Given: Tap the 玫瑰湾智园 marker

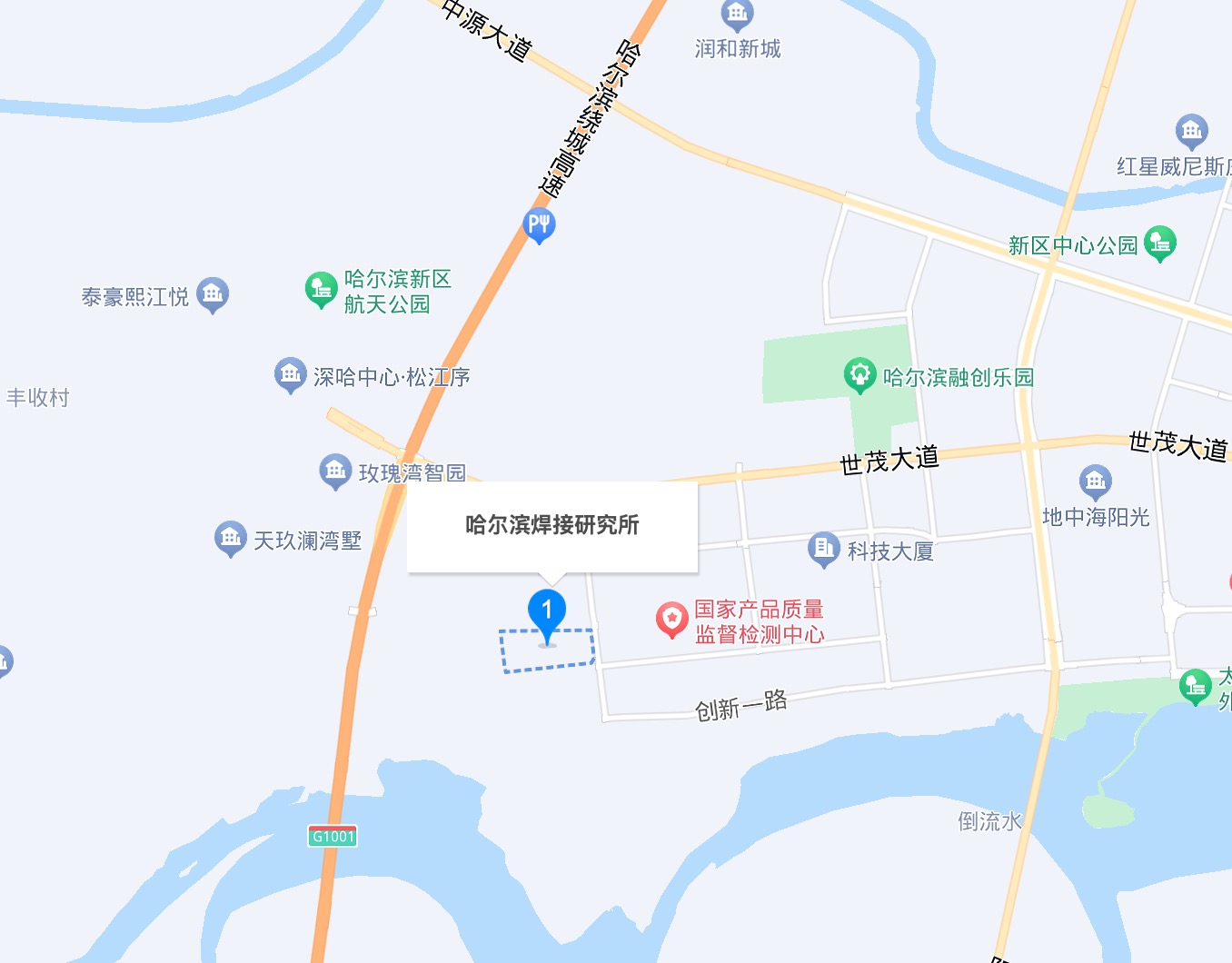Looking at the screenshot, I should tap(335, 471).
